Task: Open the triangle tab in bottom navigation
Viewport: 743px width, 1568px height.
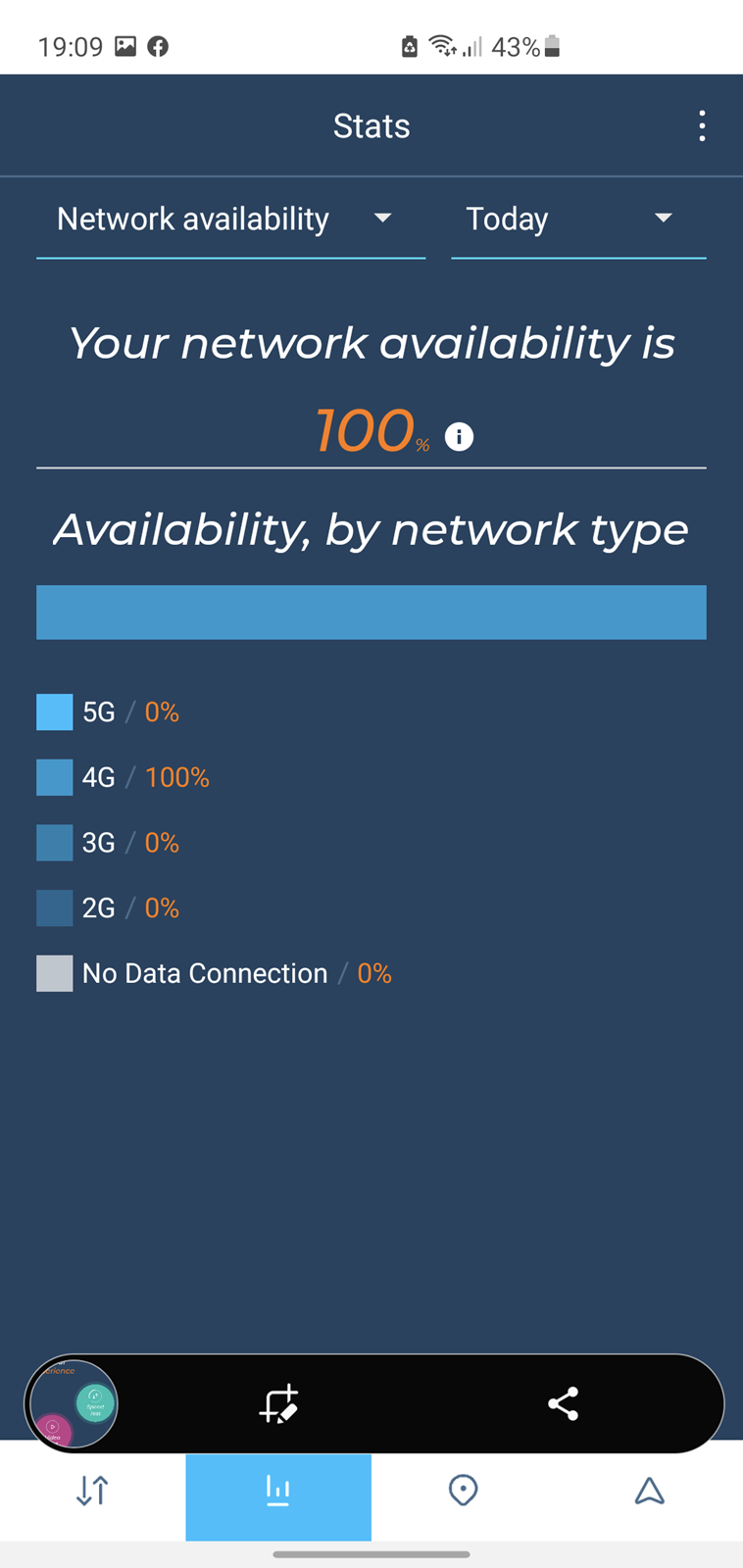Action: 649,1491
